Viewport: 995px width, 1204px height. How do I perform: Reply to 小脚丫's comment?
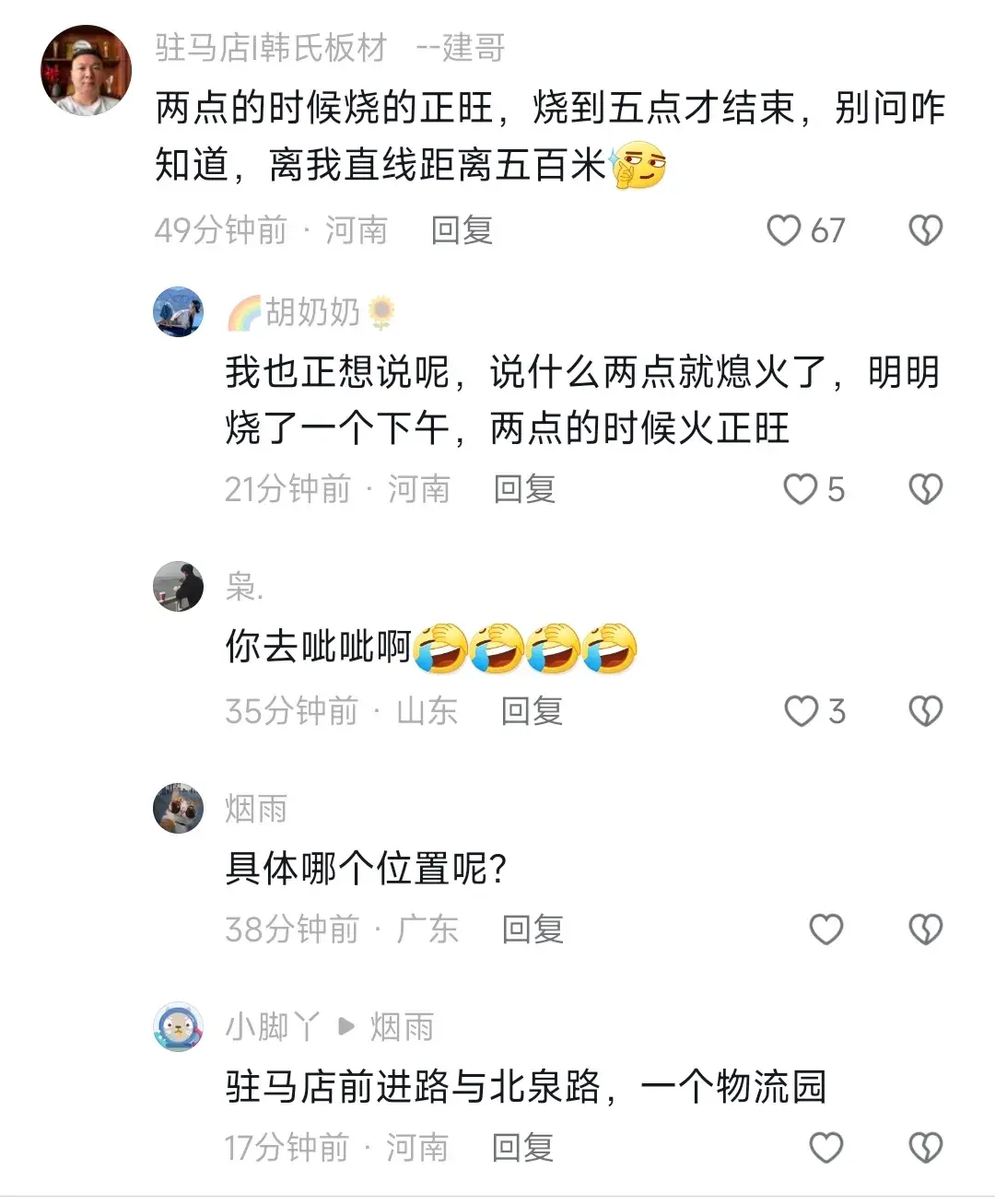click(x=522, y=1148)
